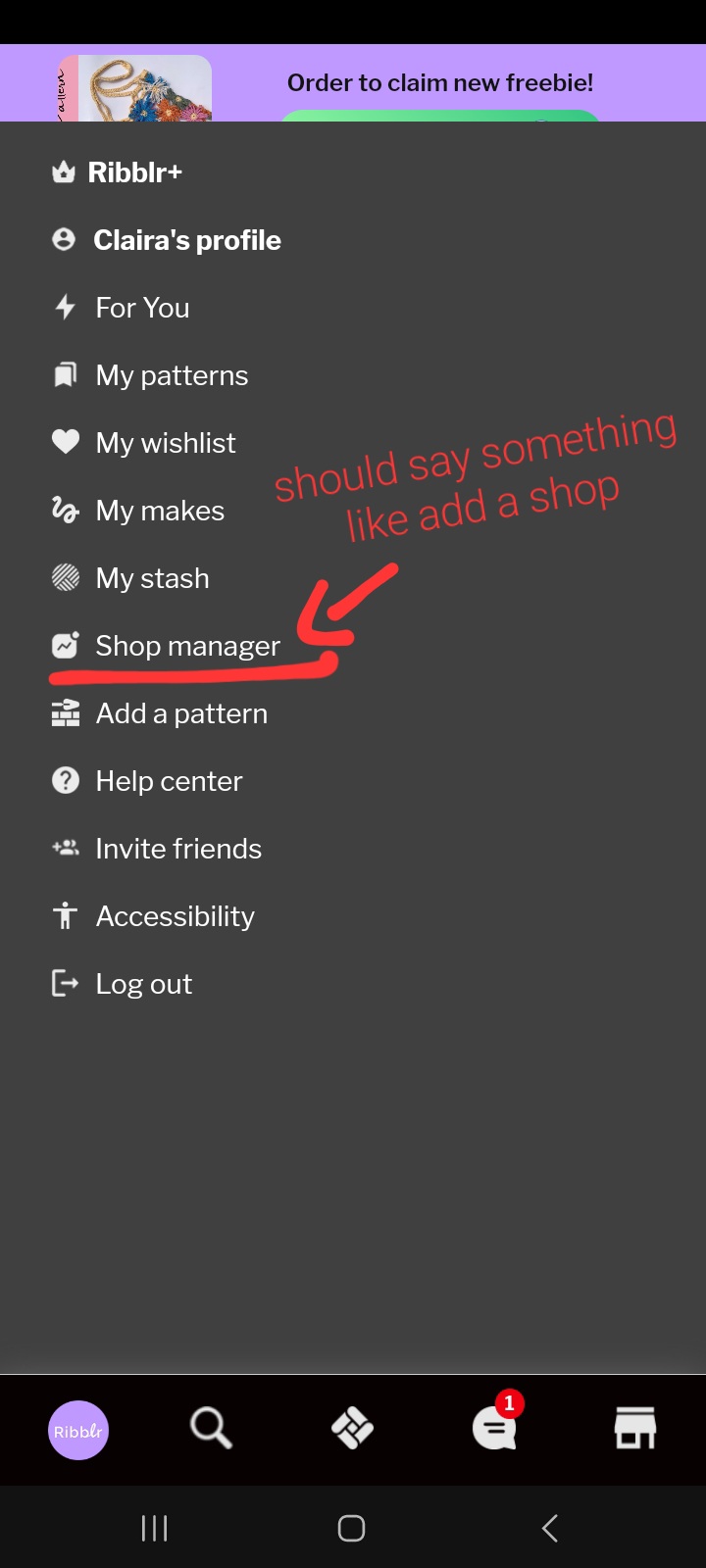Open the search tab
Screen dimensions: 706x1568
(211, 1428)
